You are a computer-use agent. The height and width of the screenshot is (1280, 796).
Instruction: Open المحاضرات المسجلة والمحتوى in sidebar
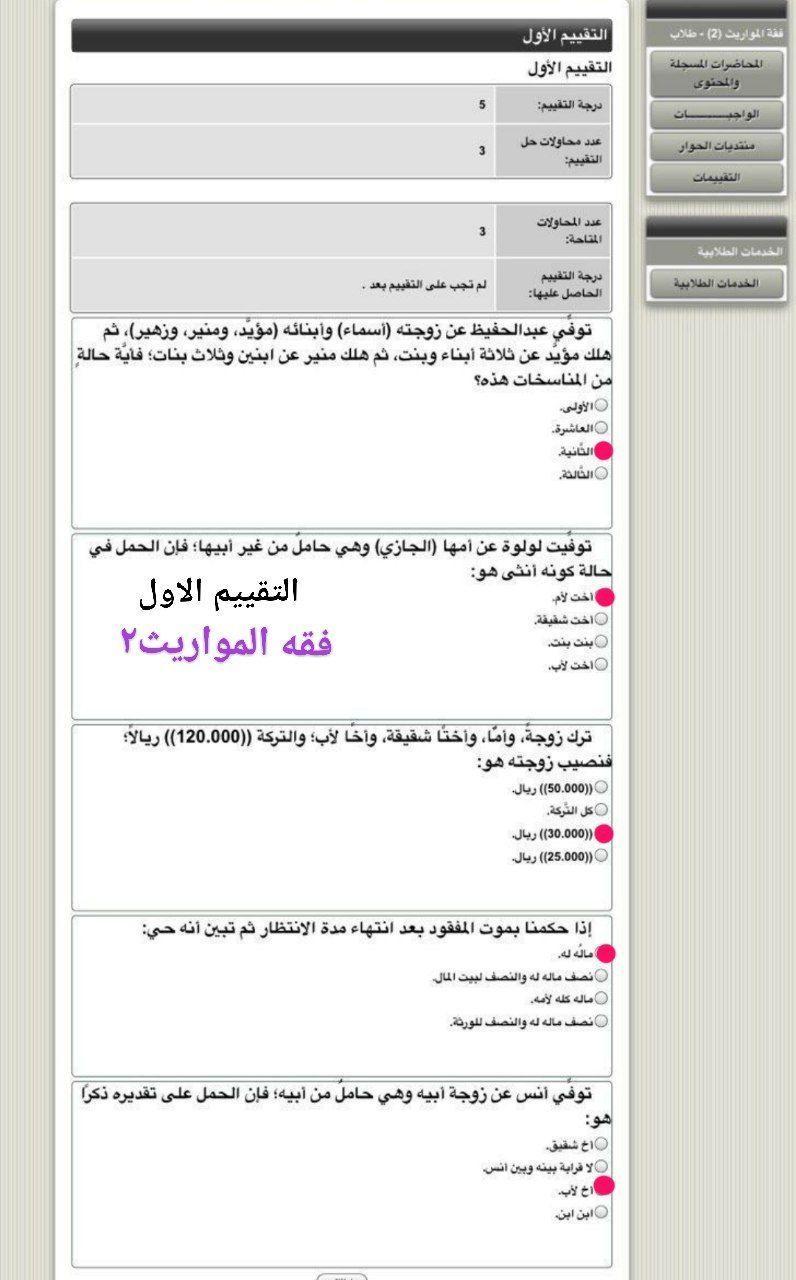[715, 73]
